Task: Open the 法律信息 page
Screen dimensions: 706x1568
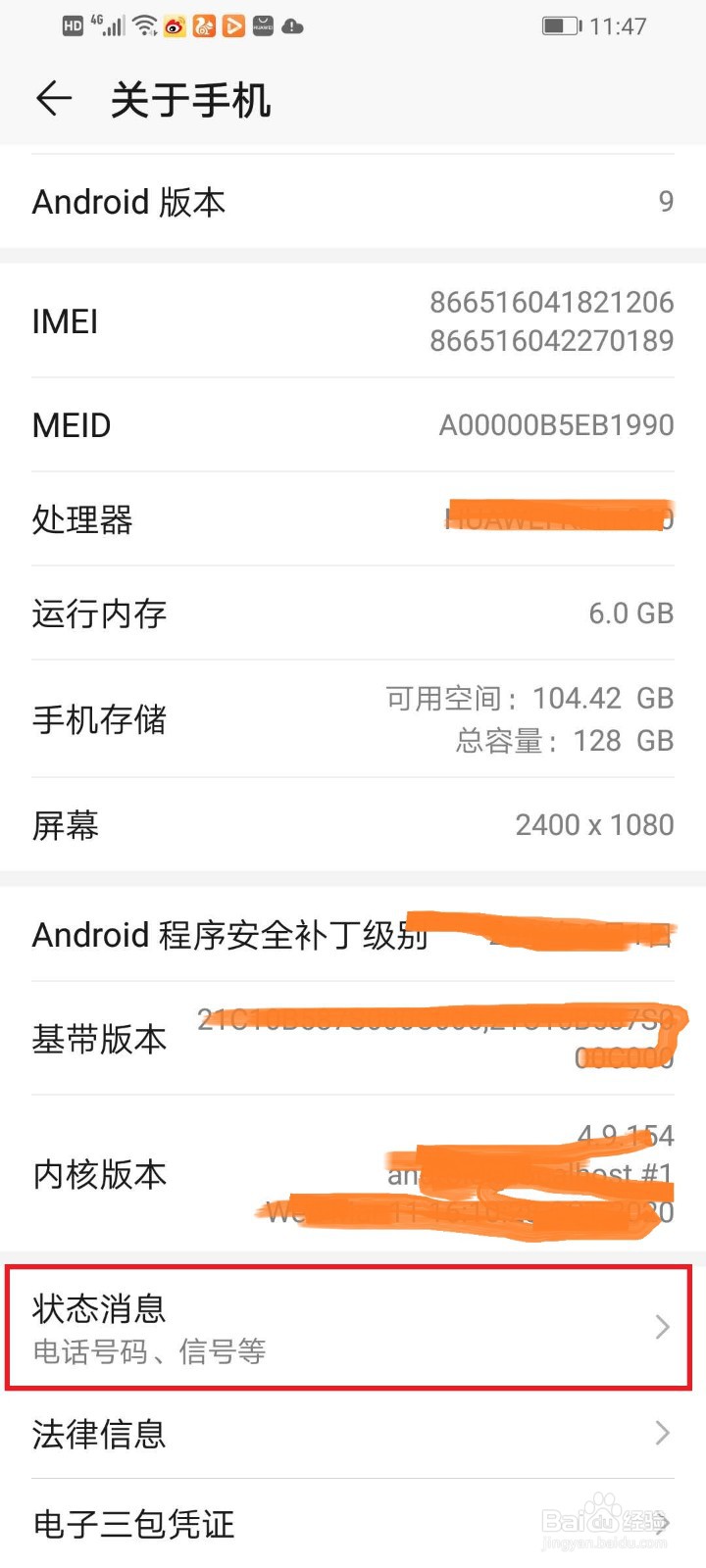Action: pos(353,1434)
